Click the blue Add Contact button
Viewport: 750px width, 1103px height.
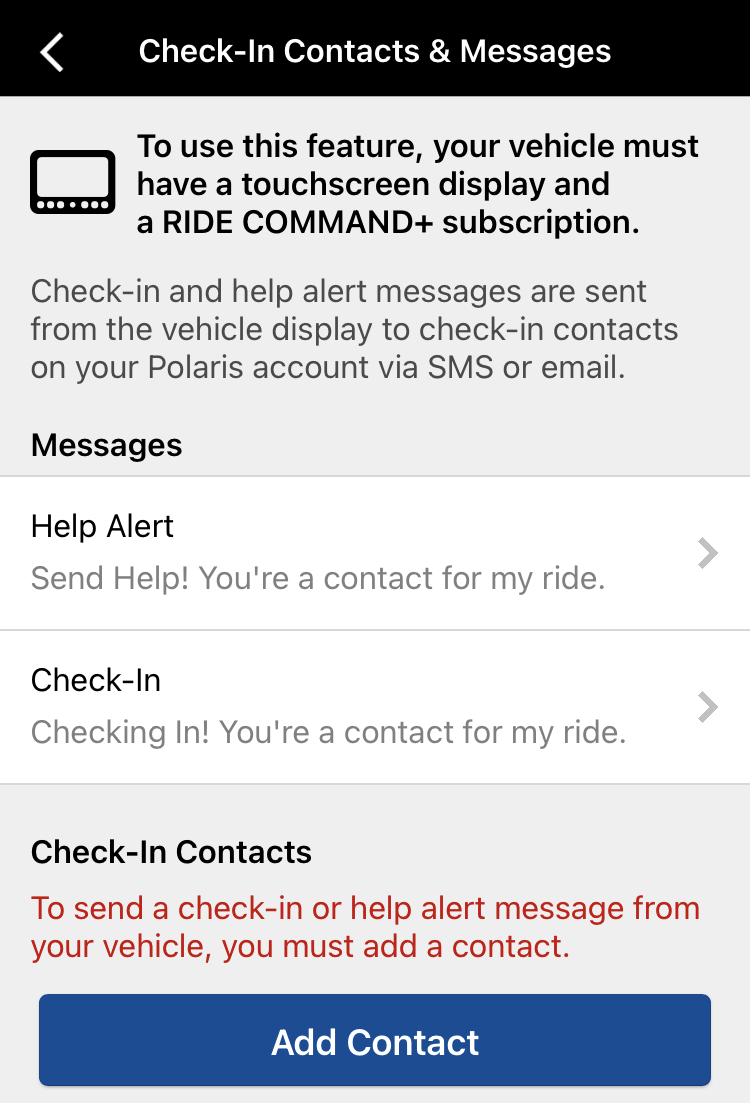coord(375,1041)
